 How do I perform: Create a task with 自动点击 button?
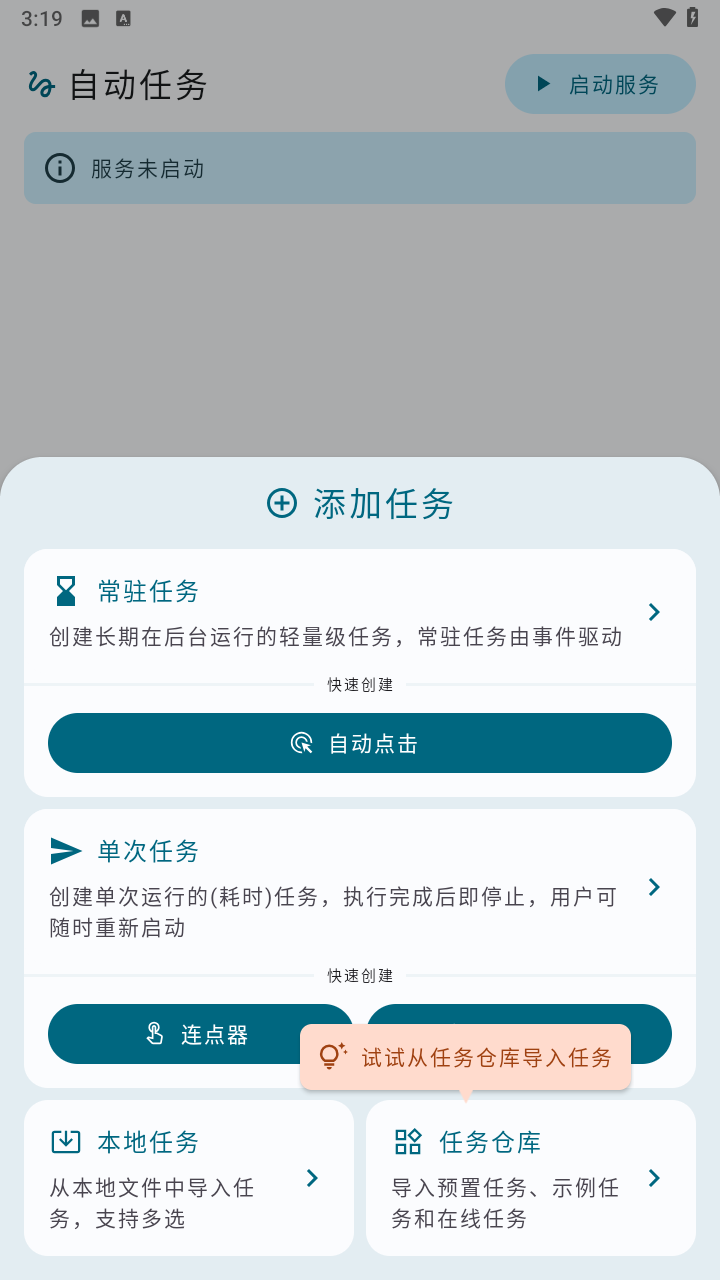click(360, 743)
